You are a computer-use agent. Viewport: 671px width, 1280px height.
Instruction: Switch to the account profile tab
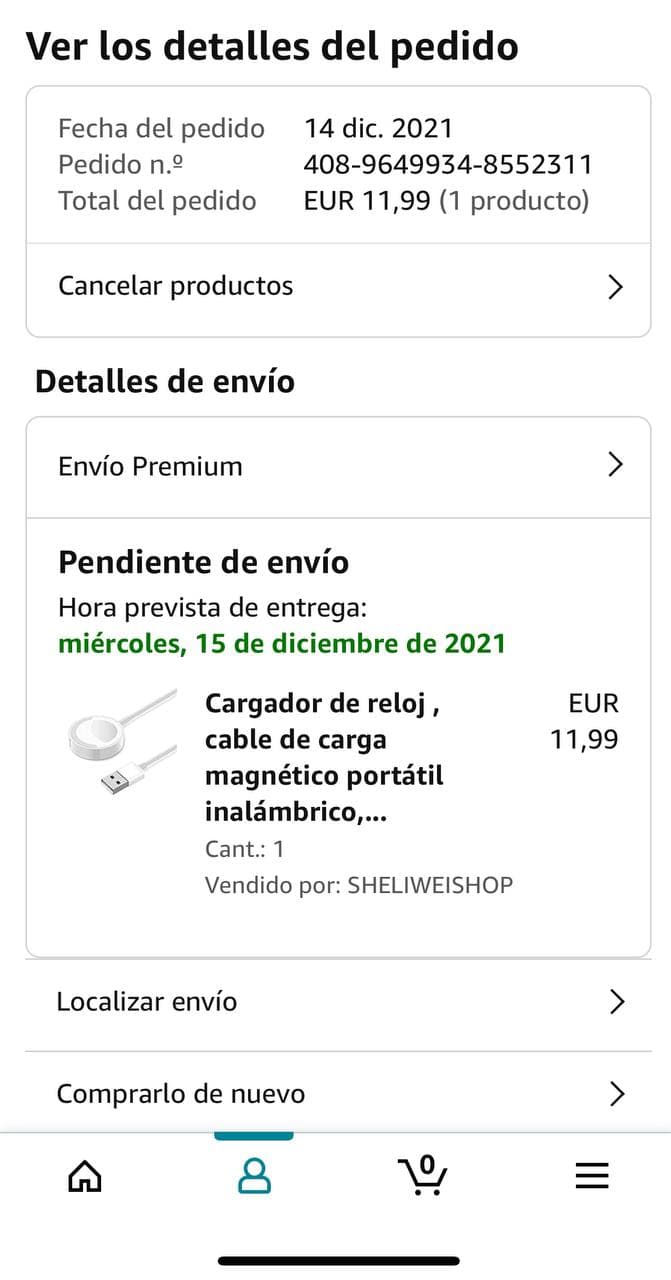coord(254,1176)
